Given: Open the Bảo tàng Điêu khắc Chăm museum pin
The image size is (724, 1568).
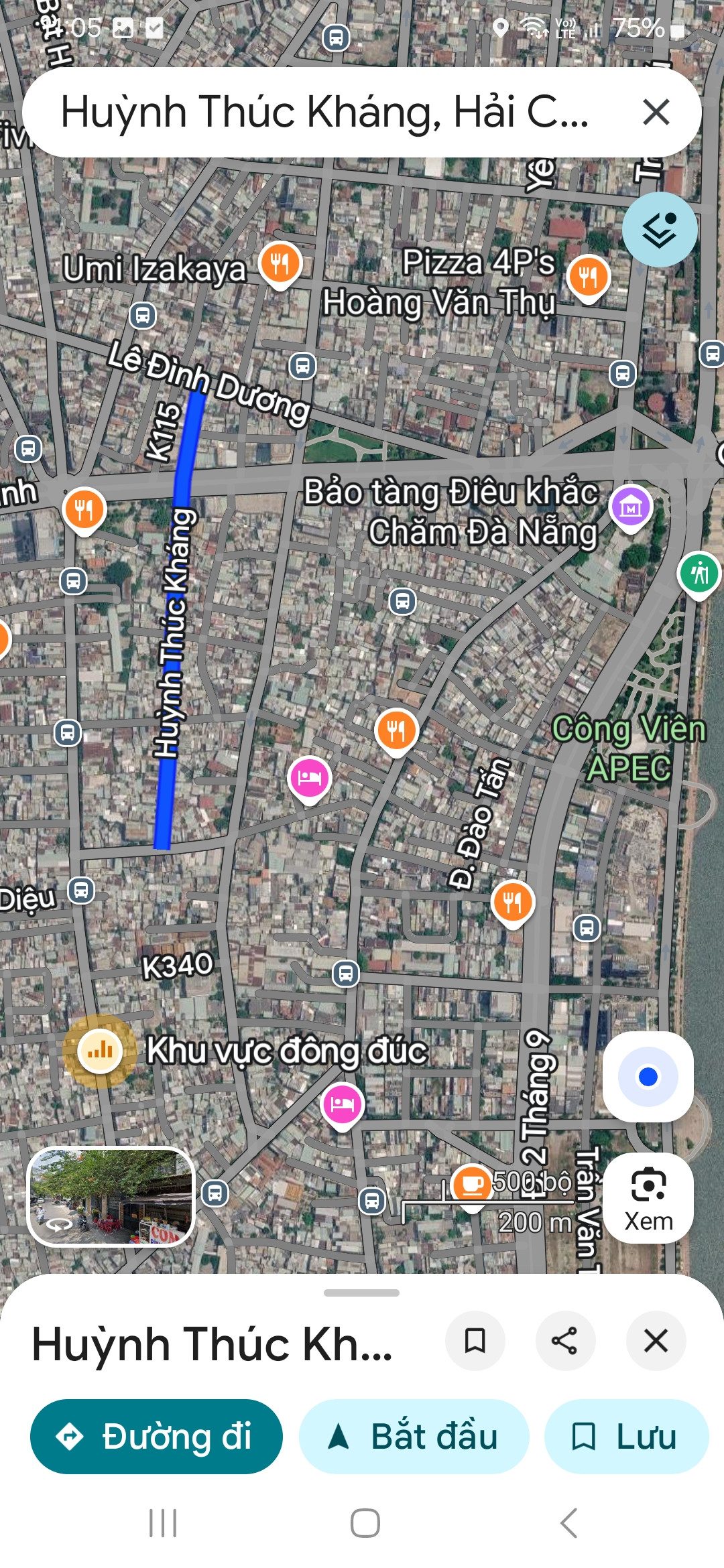Looking at the screenshot, I should (x=630, y=508).
